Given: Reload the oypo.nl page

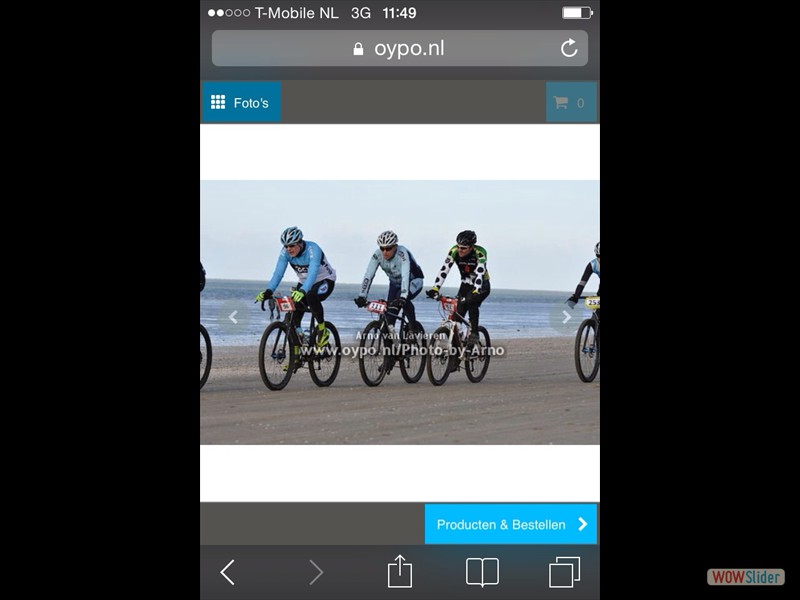Looking at the screenshot, I should point(569,48).
